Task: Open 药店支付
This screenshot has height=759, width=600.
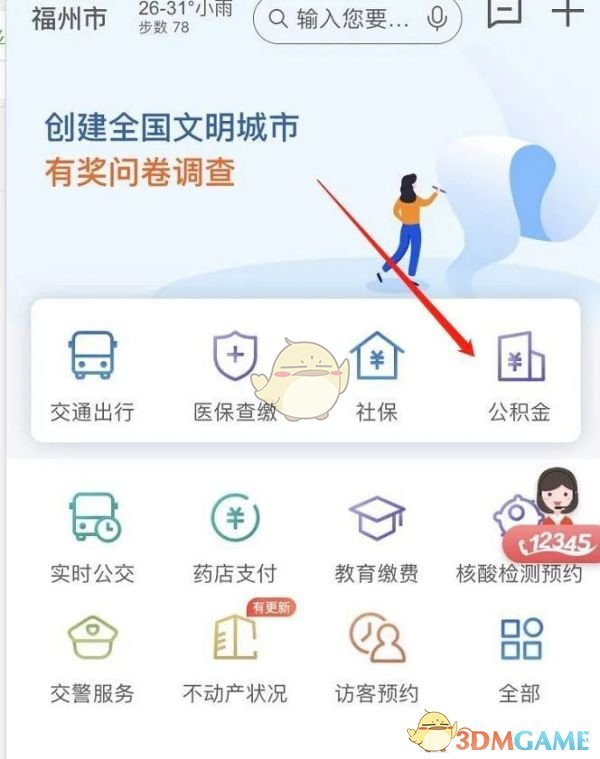Action: tap(235, 538)
